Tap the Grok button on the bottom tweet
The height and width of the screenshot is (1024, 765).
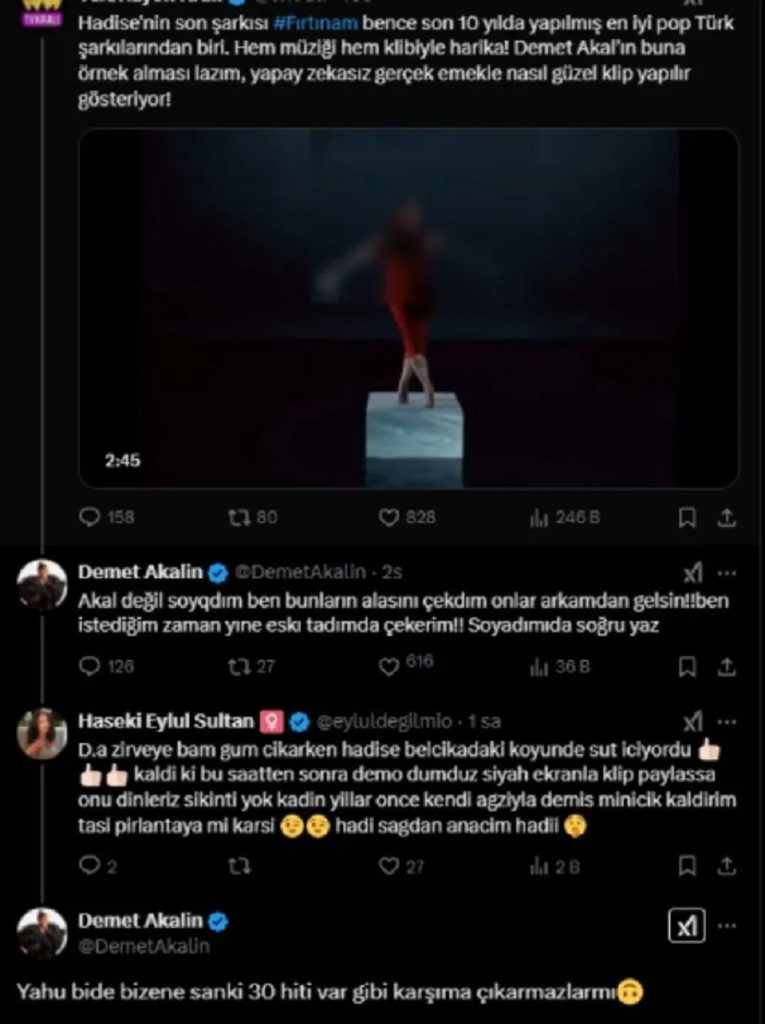click(x=686, y=931)
